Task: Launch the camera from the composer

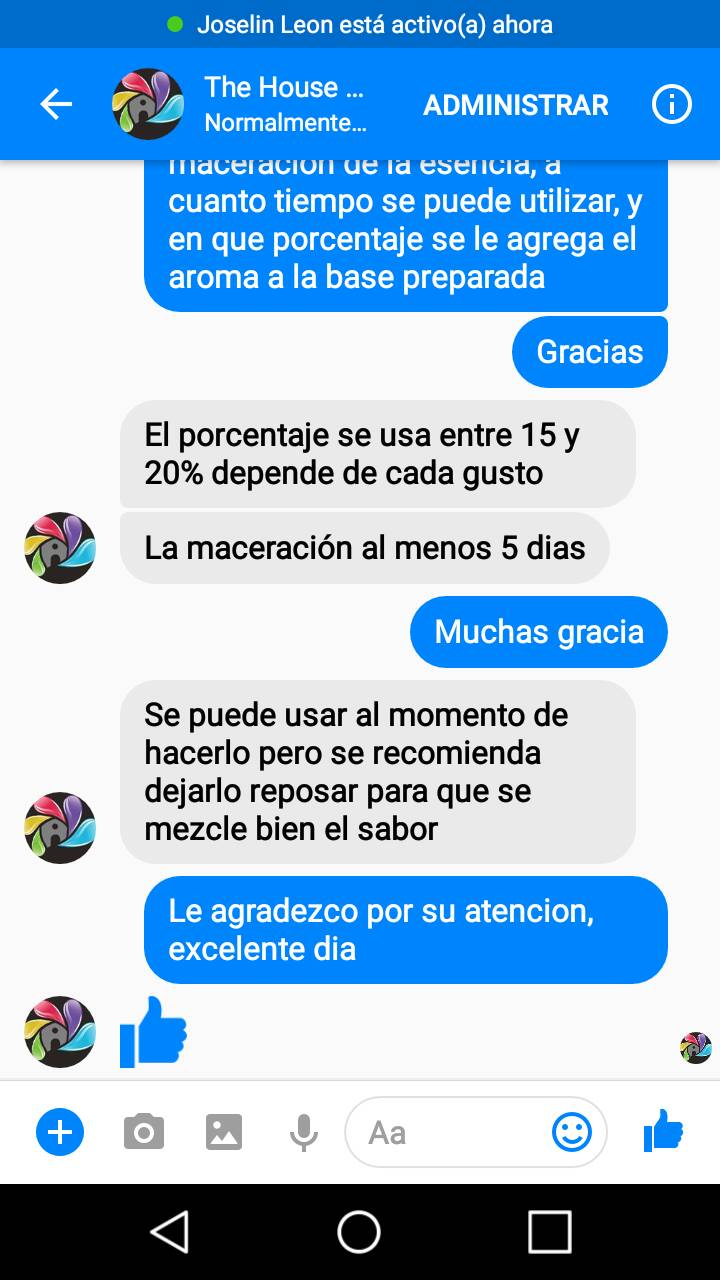Action: [144, 1132]
